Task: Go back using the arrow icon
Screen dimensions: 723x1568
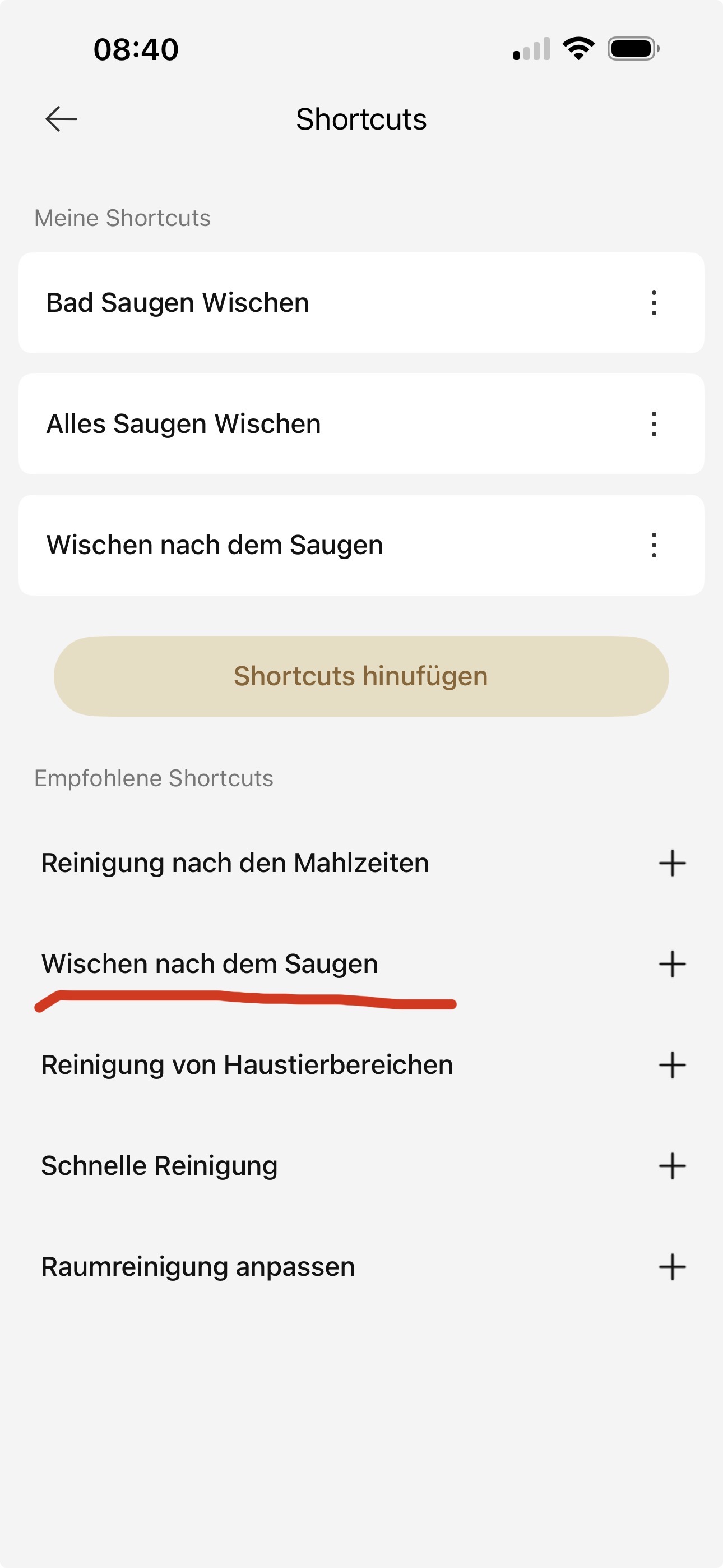Action: tap(62, 119)
